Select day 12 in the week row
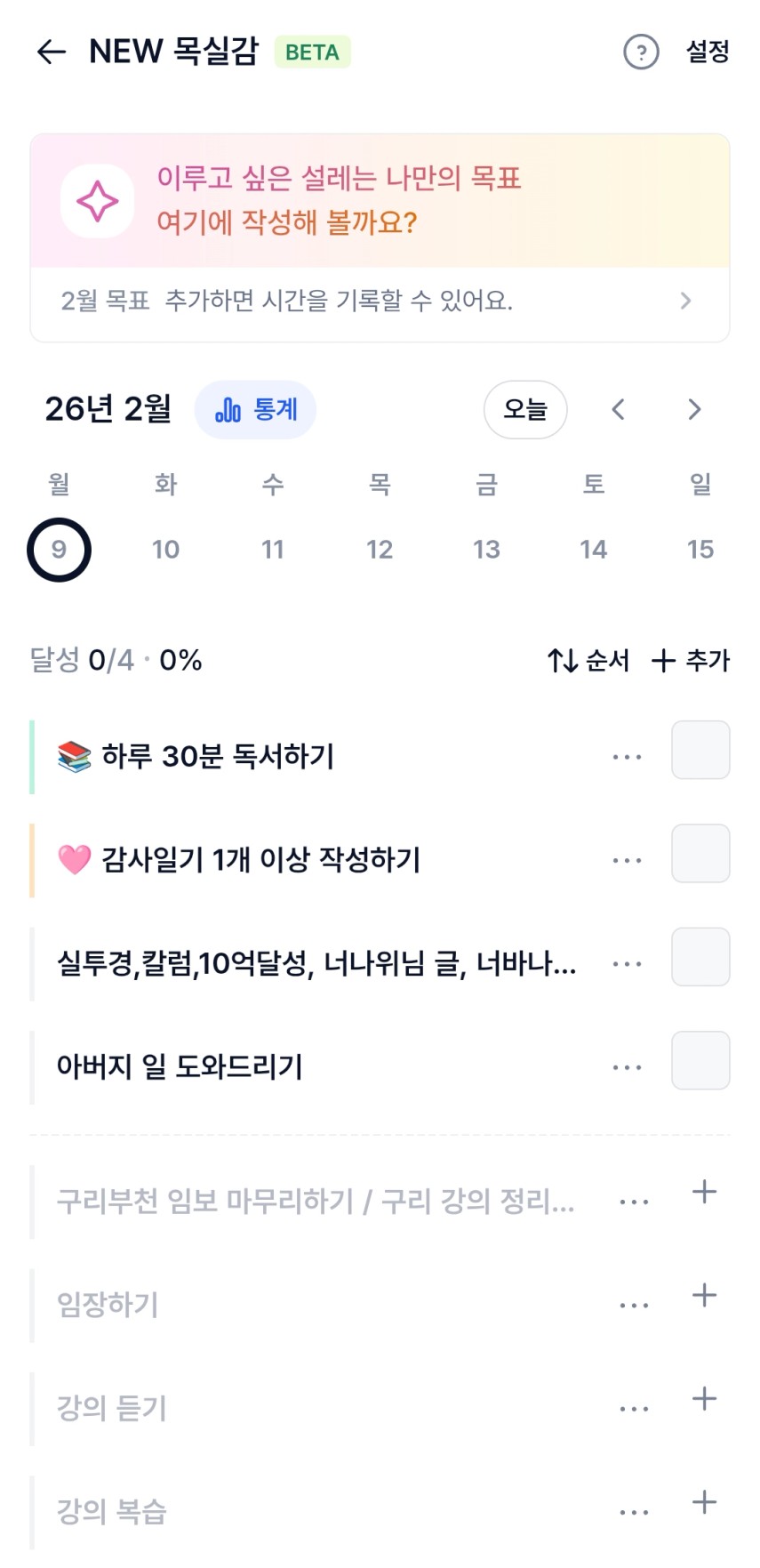The image size is (760, 1568). point(380,550)
